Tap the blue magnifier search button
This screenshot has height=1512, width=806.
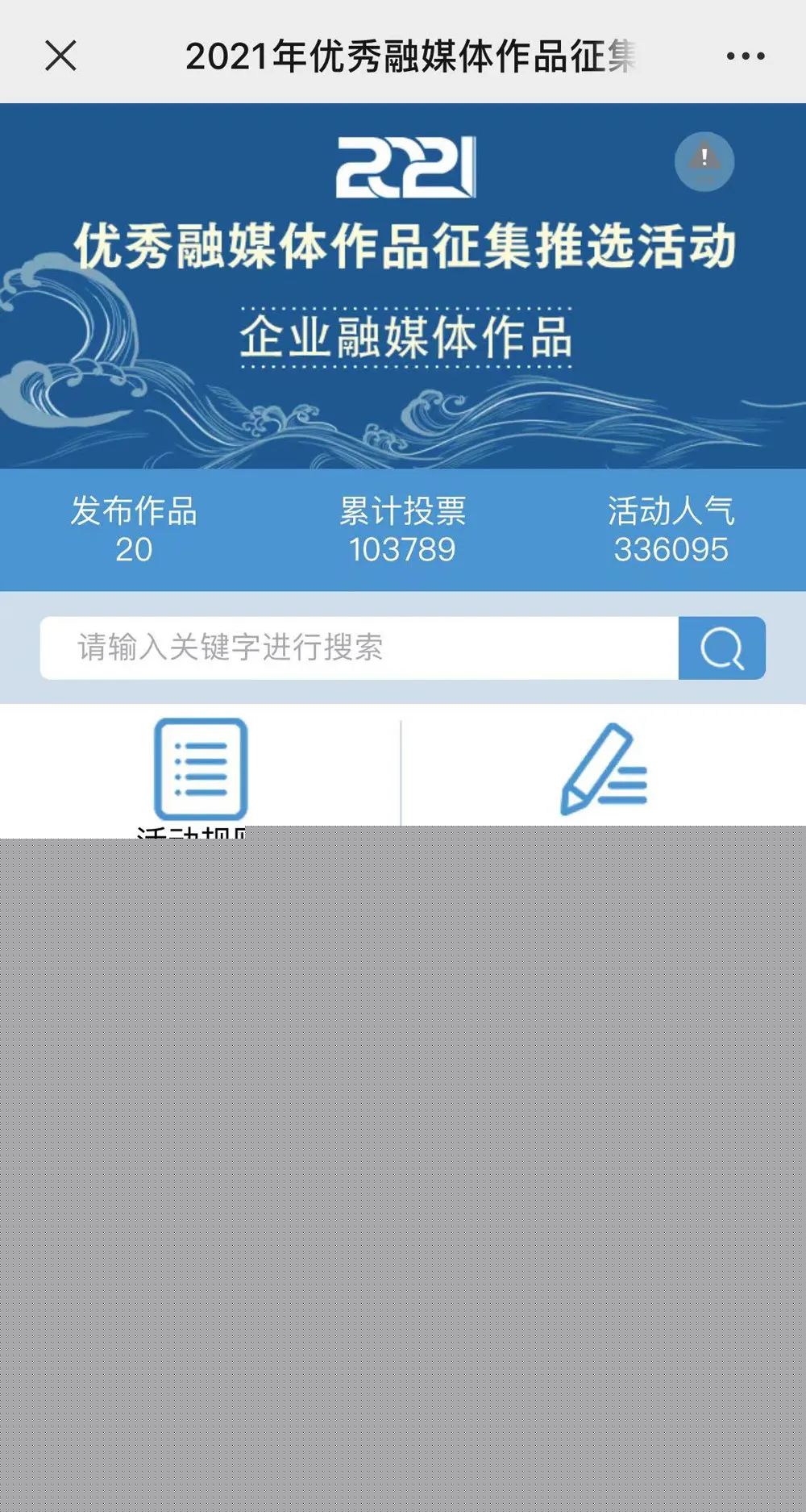pos(722,648)
